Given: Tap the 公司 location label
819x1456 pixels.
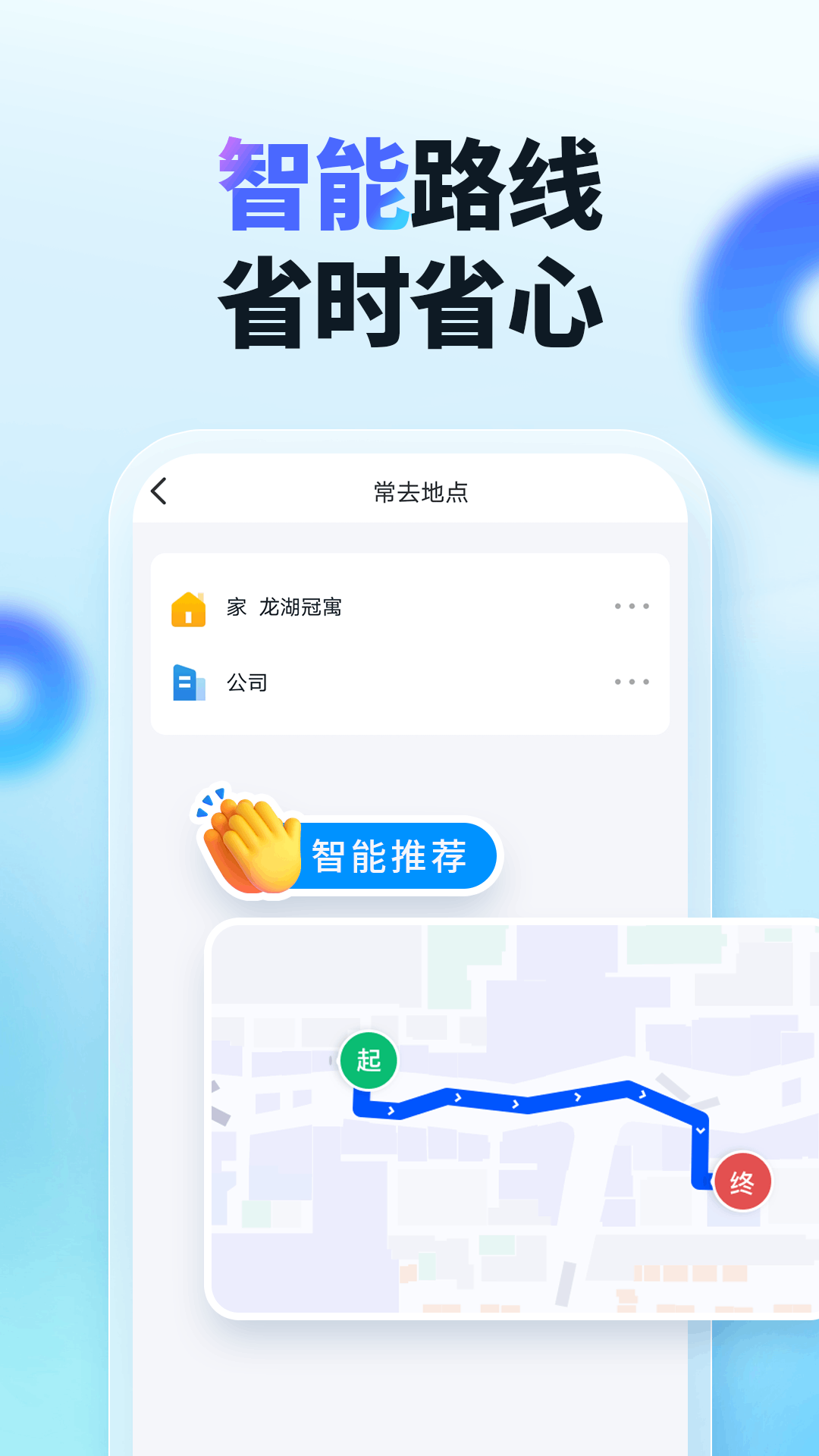Looking at the screenshot, I should [246, 682].
